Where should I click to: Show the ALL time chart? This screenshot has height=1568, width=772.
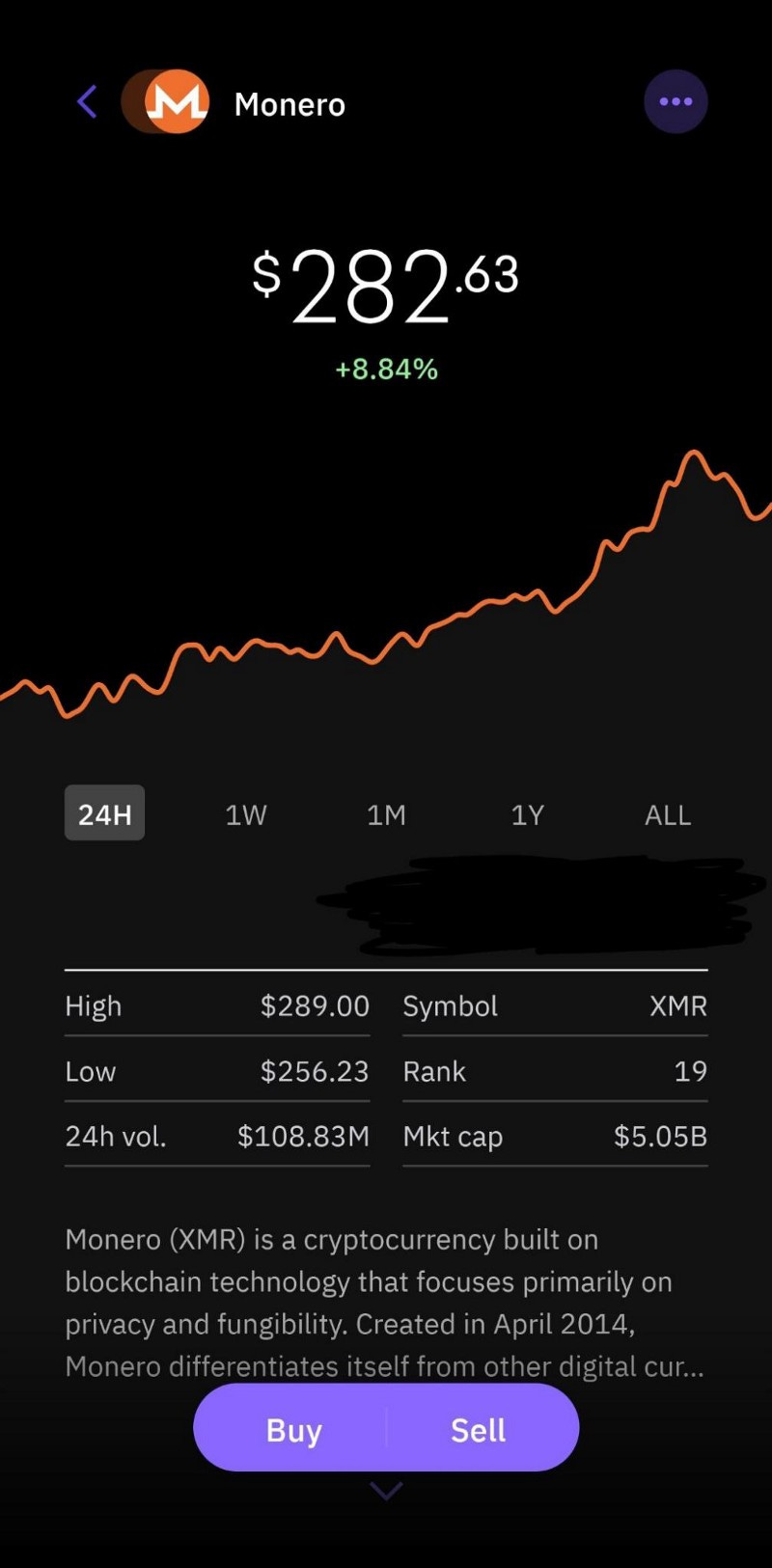[x=668, y=814]
